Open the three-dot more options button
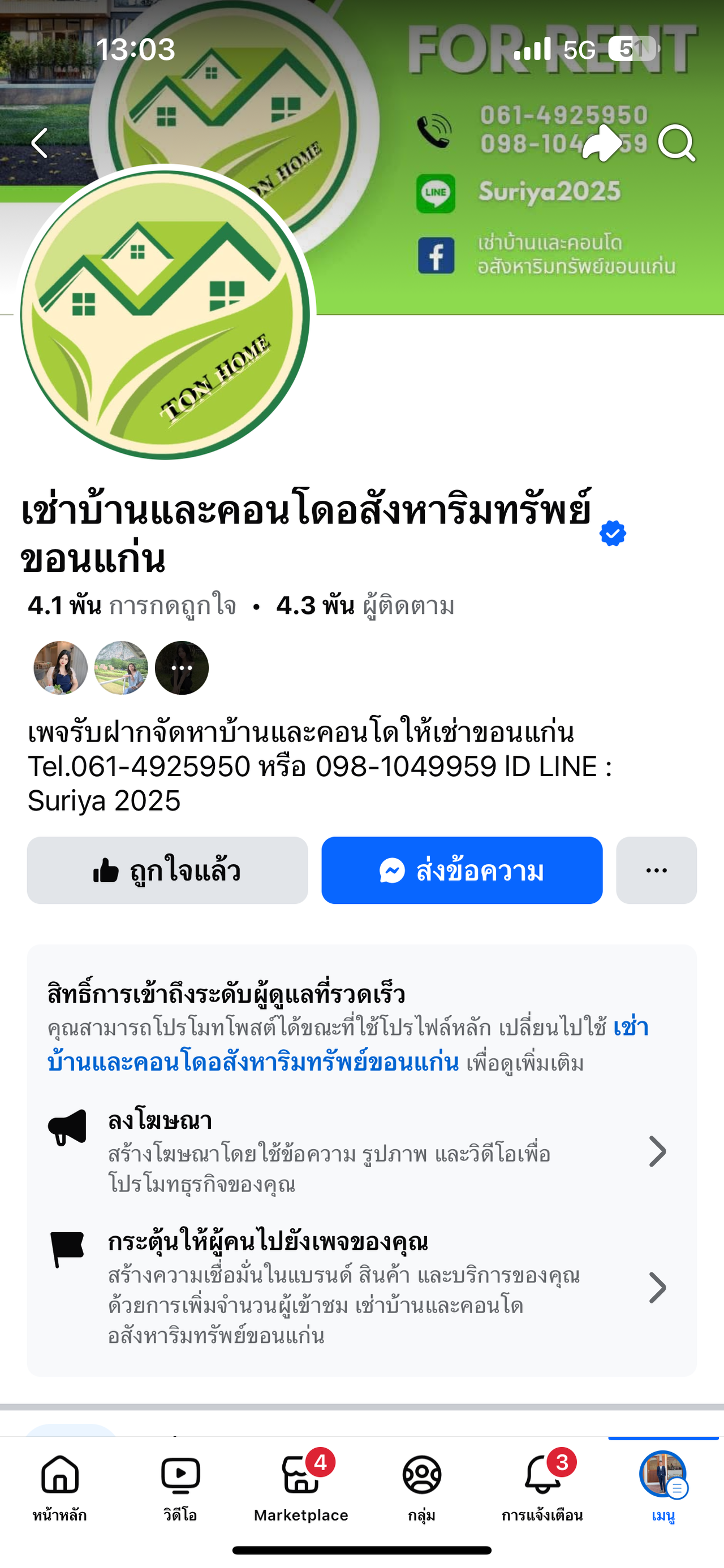Image resolution: width=724 pixels, height=1568 pixels. pos(656,870)
